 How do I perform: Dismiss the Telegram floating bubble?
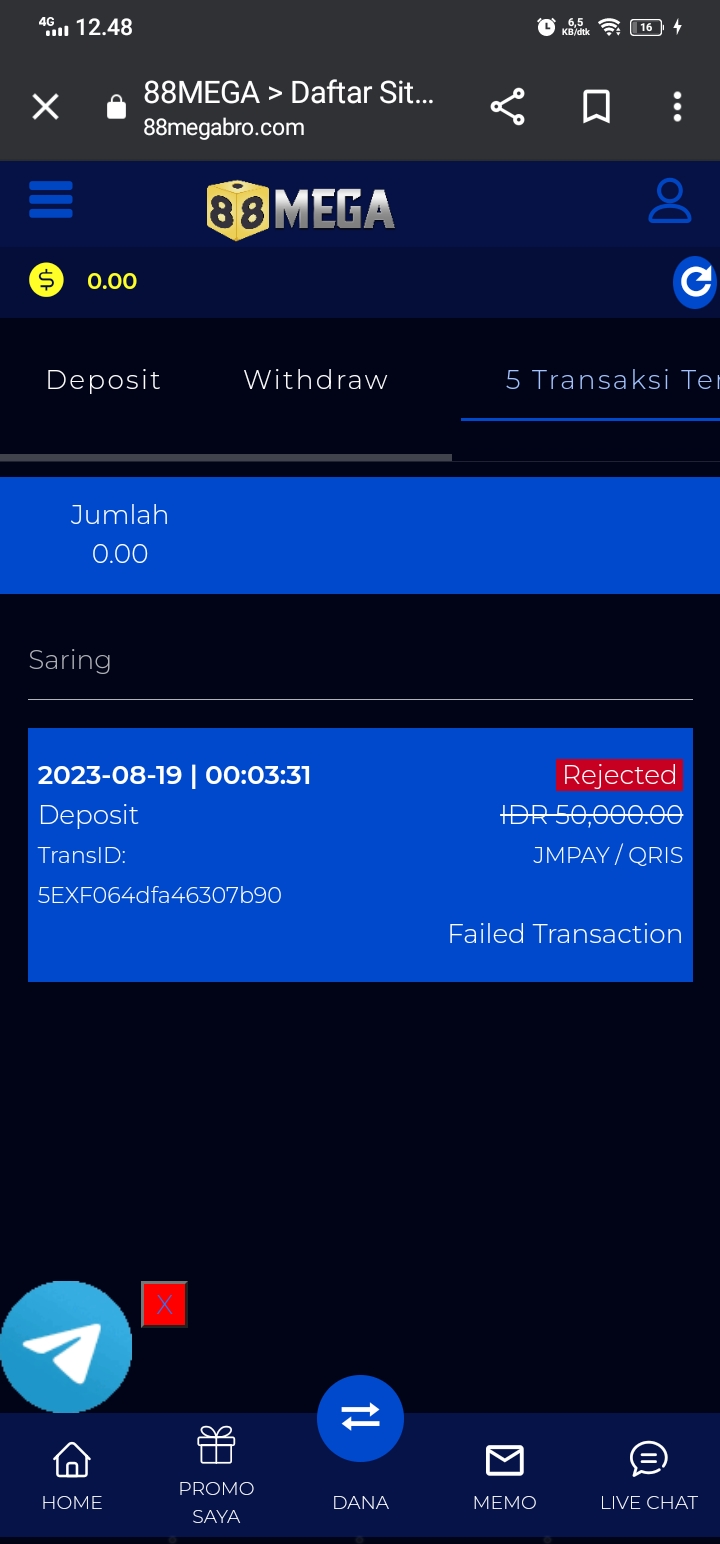click(x=164, y=1304)
